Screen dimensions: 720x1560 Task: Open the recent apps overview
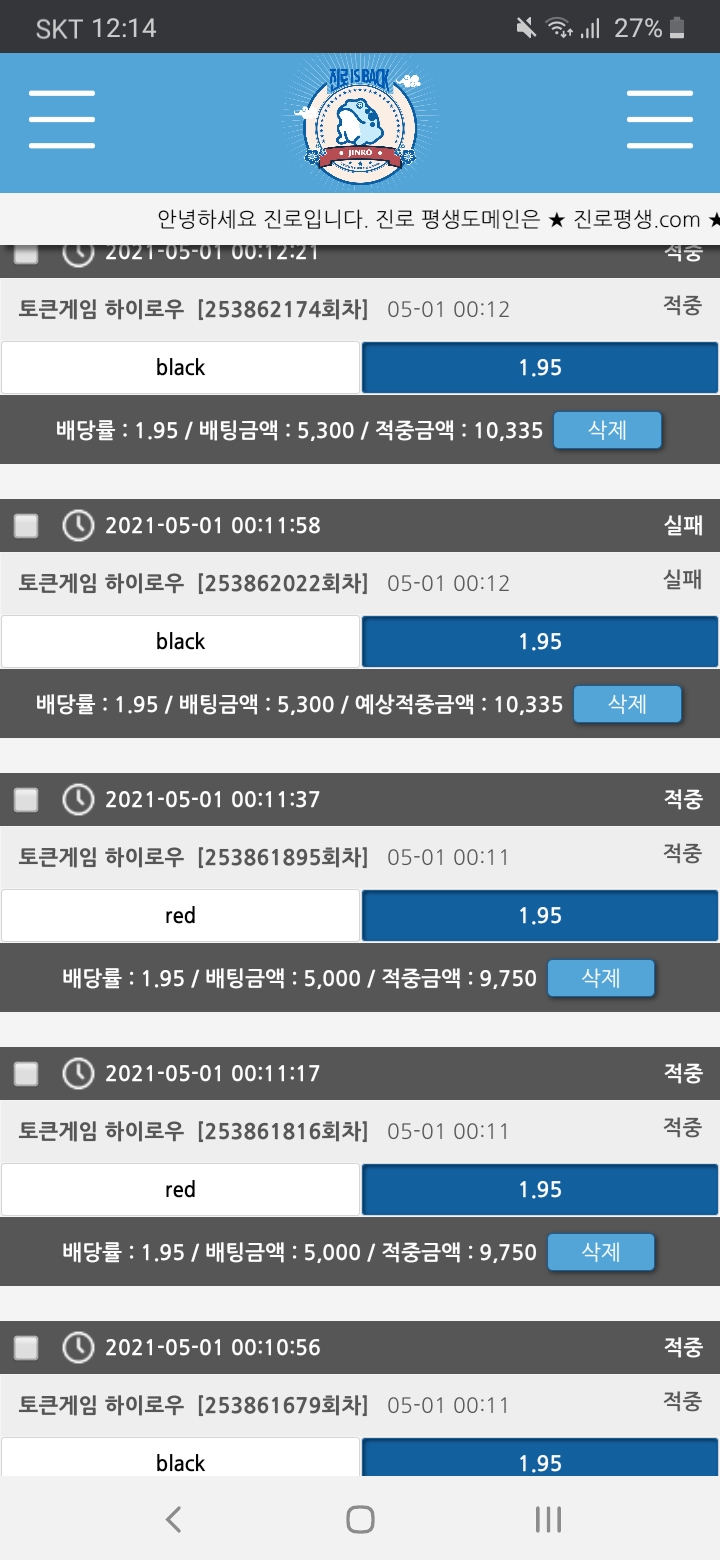pyautogui.click(x=547, y=1520)
